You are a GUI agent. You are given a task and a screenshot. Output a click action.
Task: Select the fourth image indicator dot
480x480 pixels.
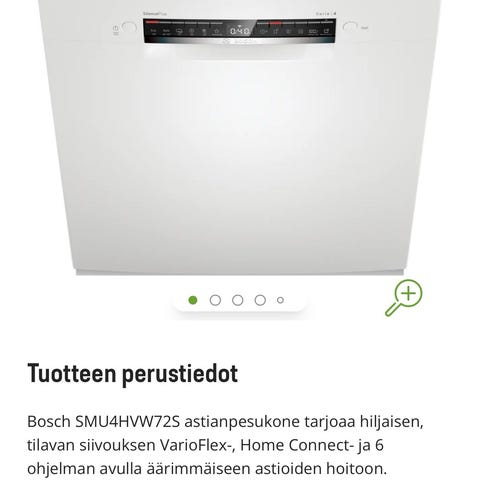point(260,300)
